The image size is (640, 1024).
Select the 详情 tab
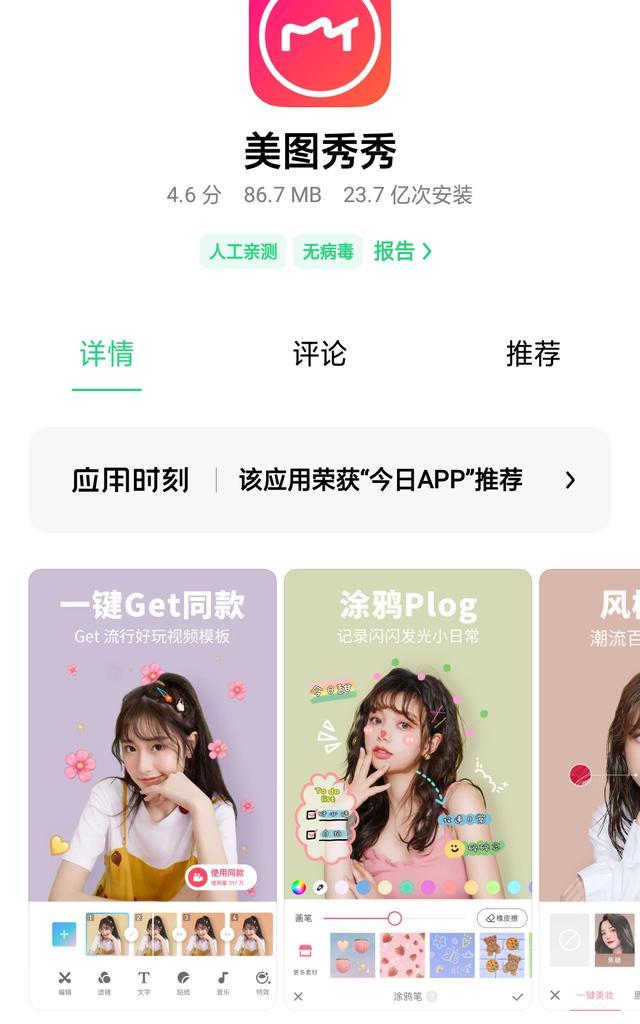coord(106,354)
